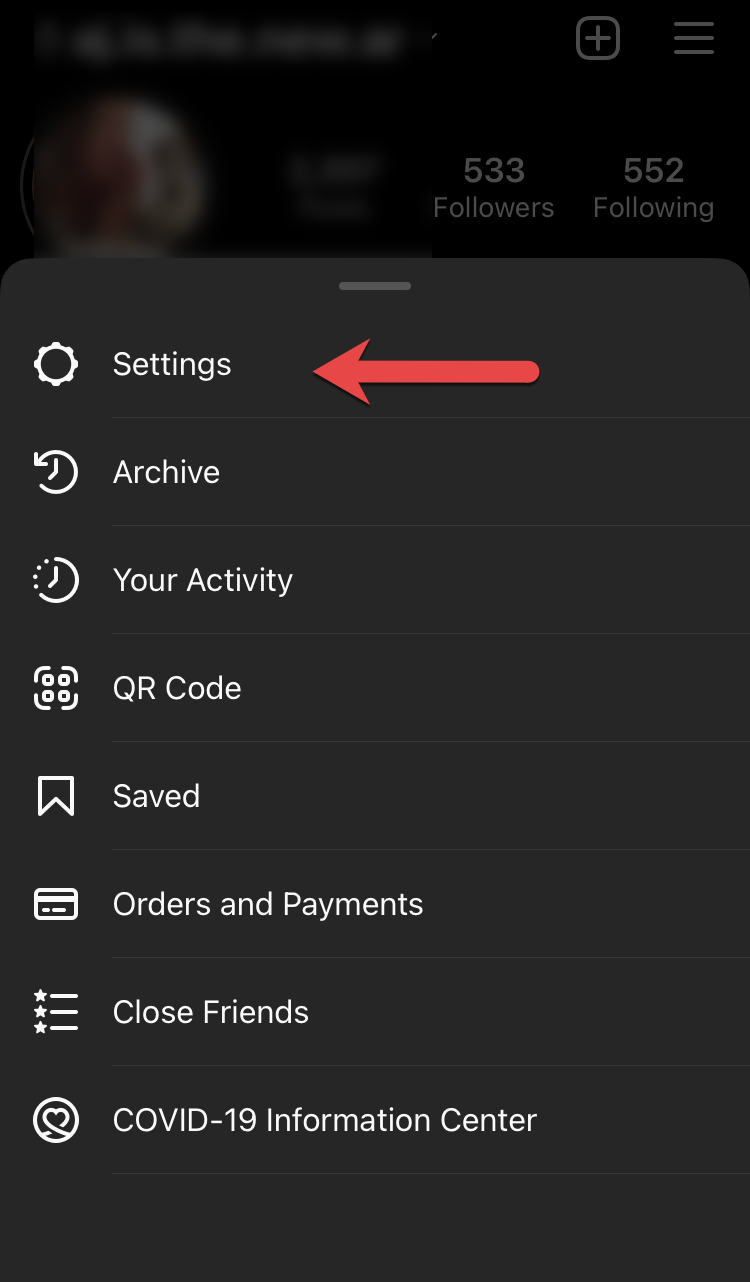The image size is (750, 1282).
Task: Select the Orders and Payments card icon
Action: coord(55,904)
